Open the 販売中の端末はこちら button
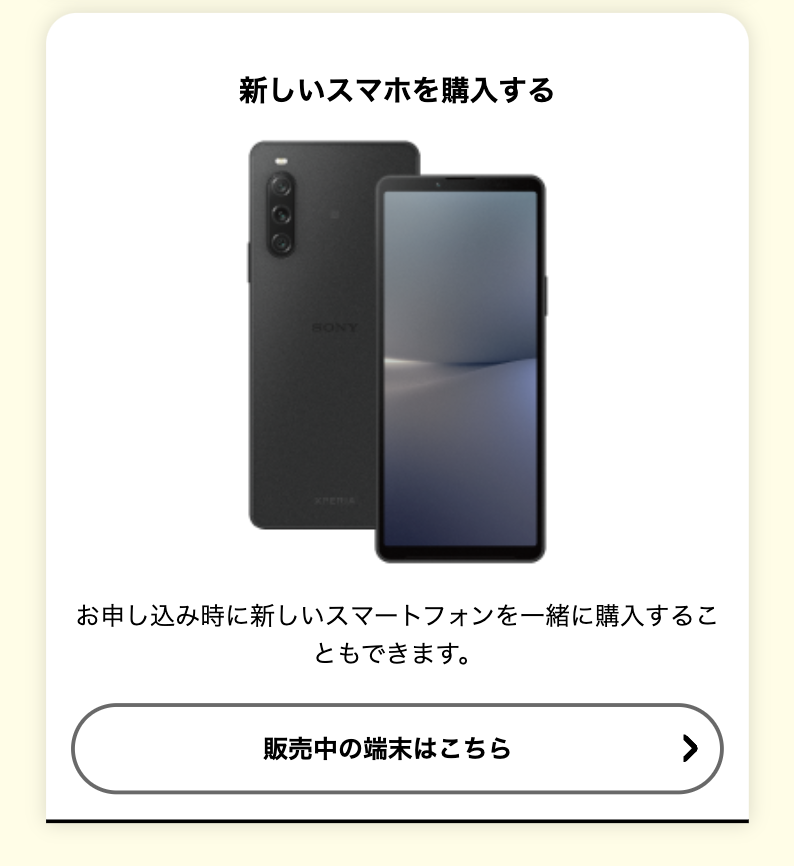This screenshot has height=866, width=794. 396,748
